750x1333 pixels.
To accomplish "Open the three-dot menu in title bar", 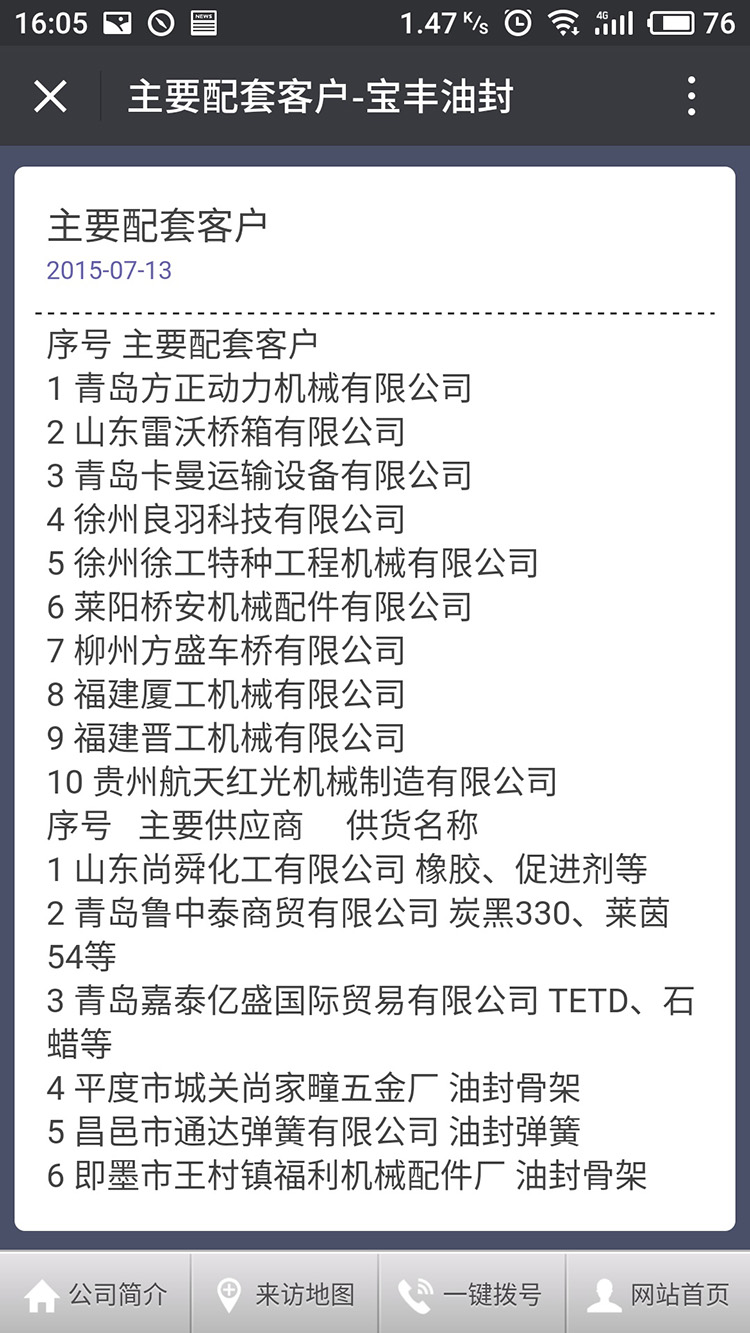I will click(690, 95).
